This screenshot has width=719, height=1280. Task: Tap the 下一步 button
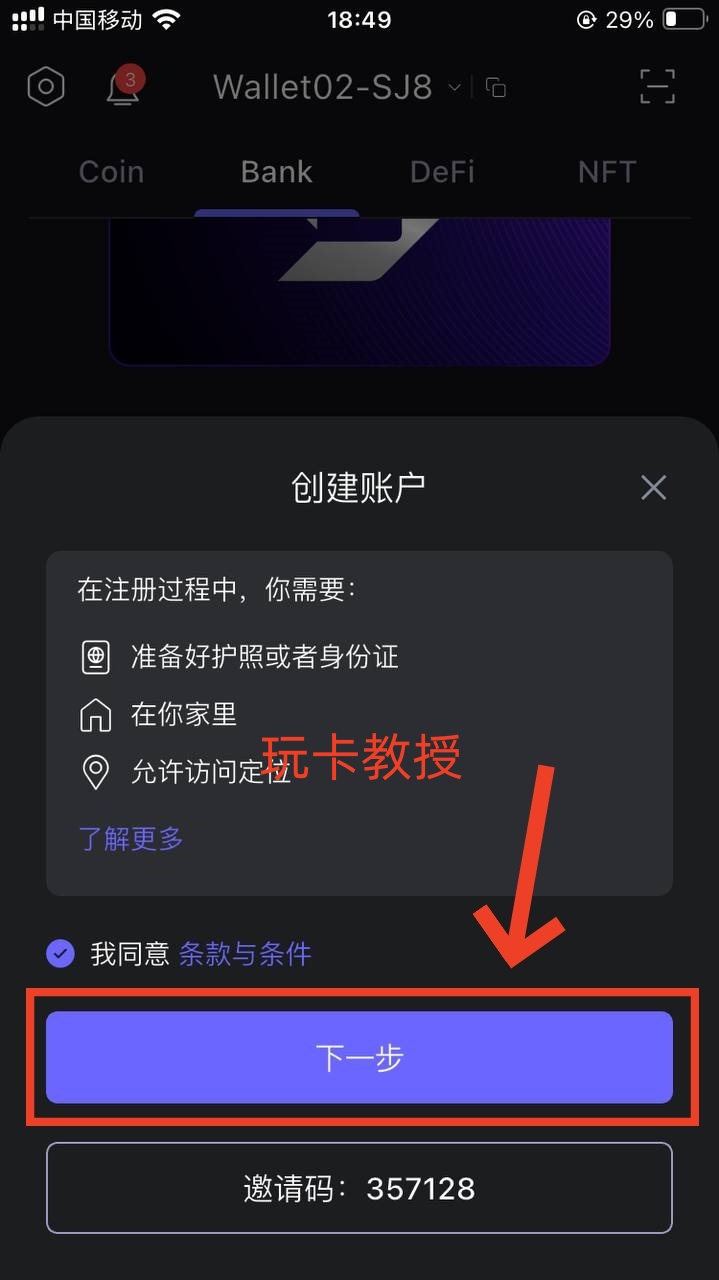(359, 1057)
